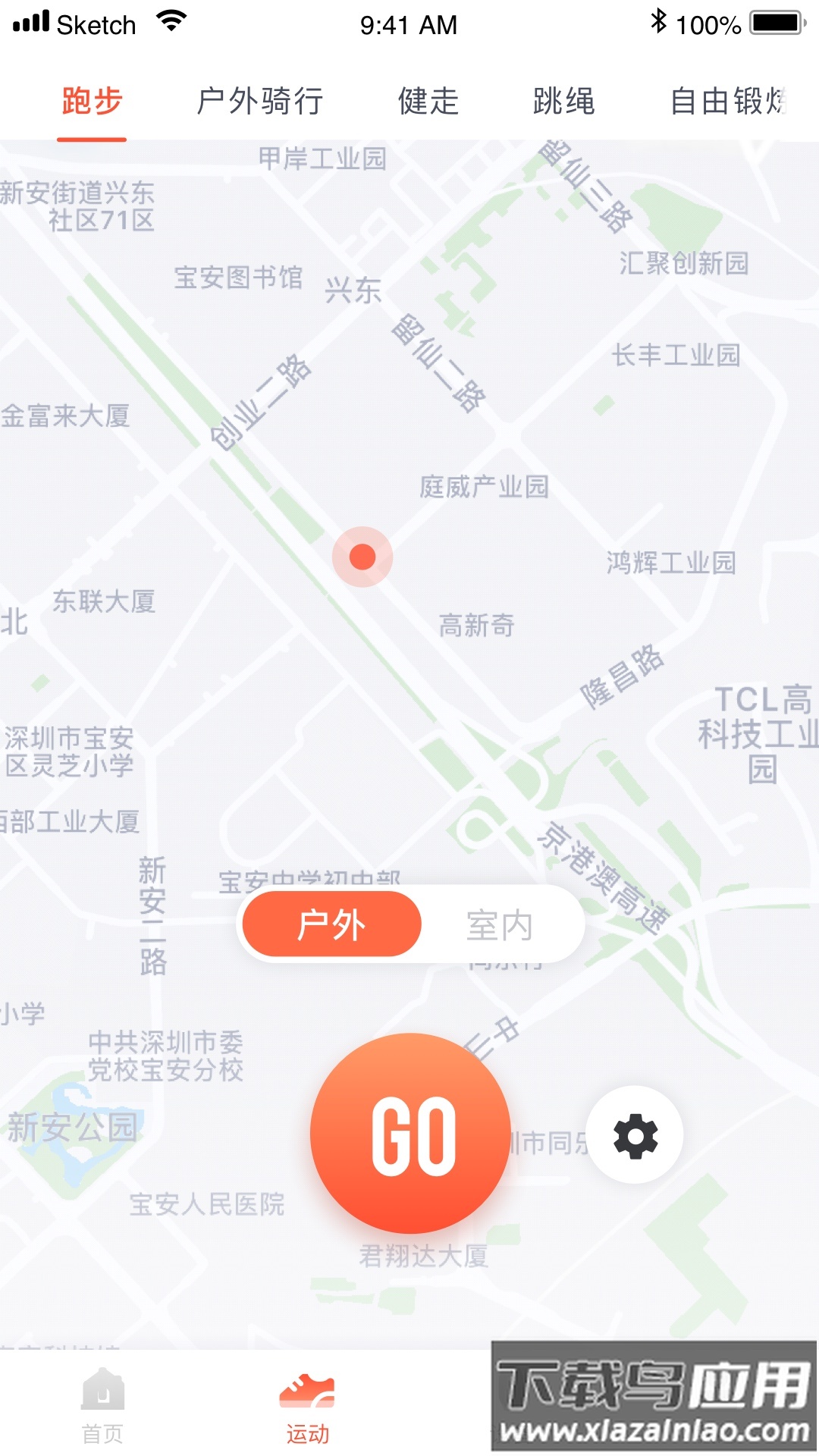The width and height of the screenshot is (819, 1456).
Task: Tap the Wi-Fi icon in the status bar
Action: (x=171, y=23)
